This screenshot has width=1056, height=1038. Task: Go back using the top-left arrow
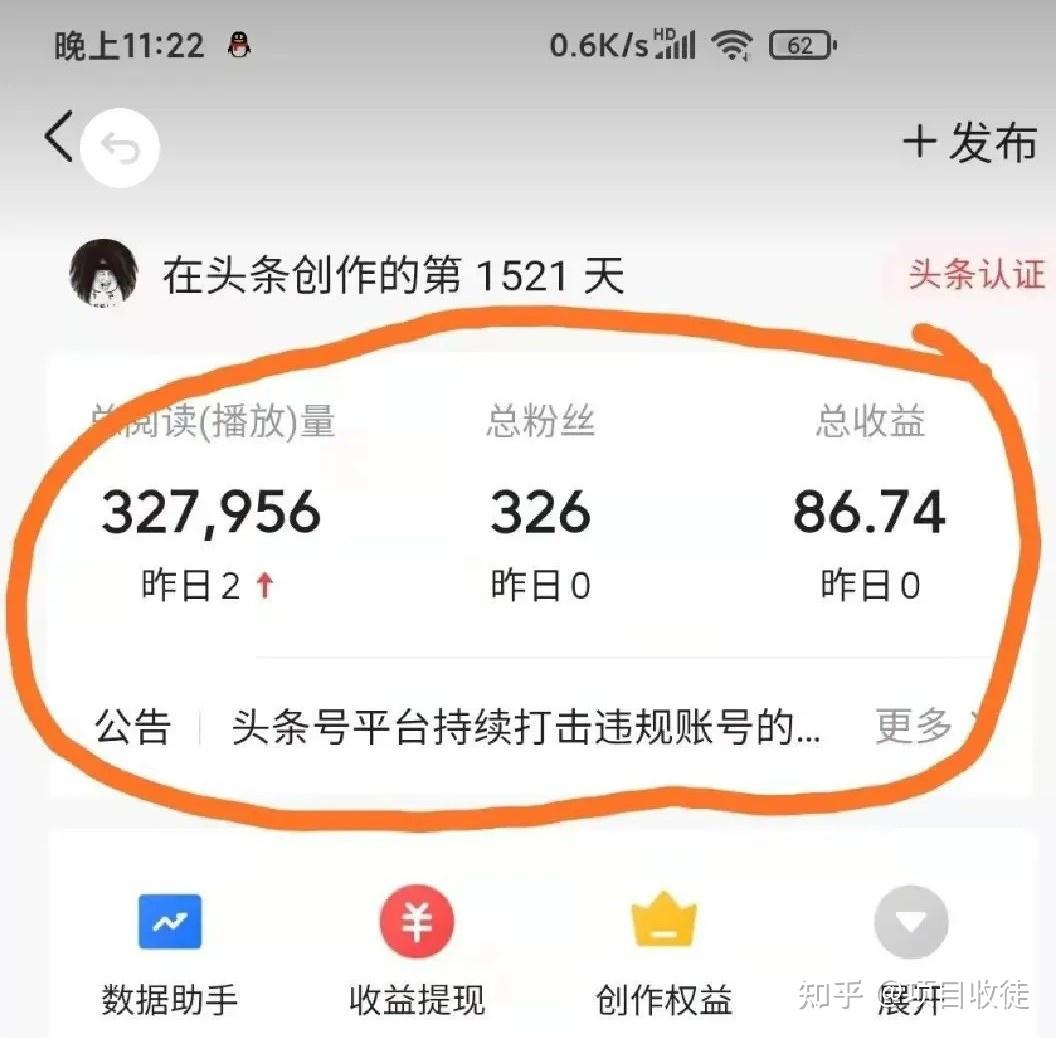click(58, 137)
